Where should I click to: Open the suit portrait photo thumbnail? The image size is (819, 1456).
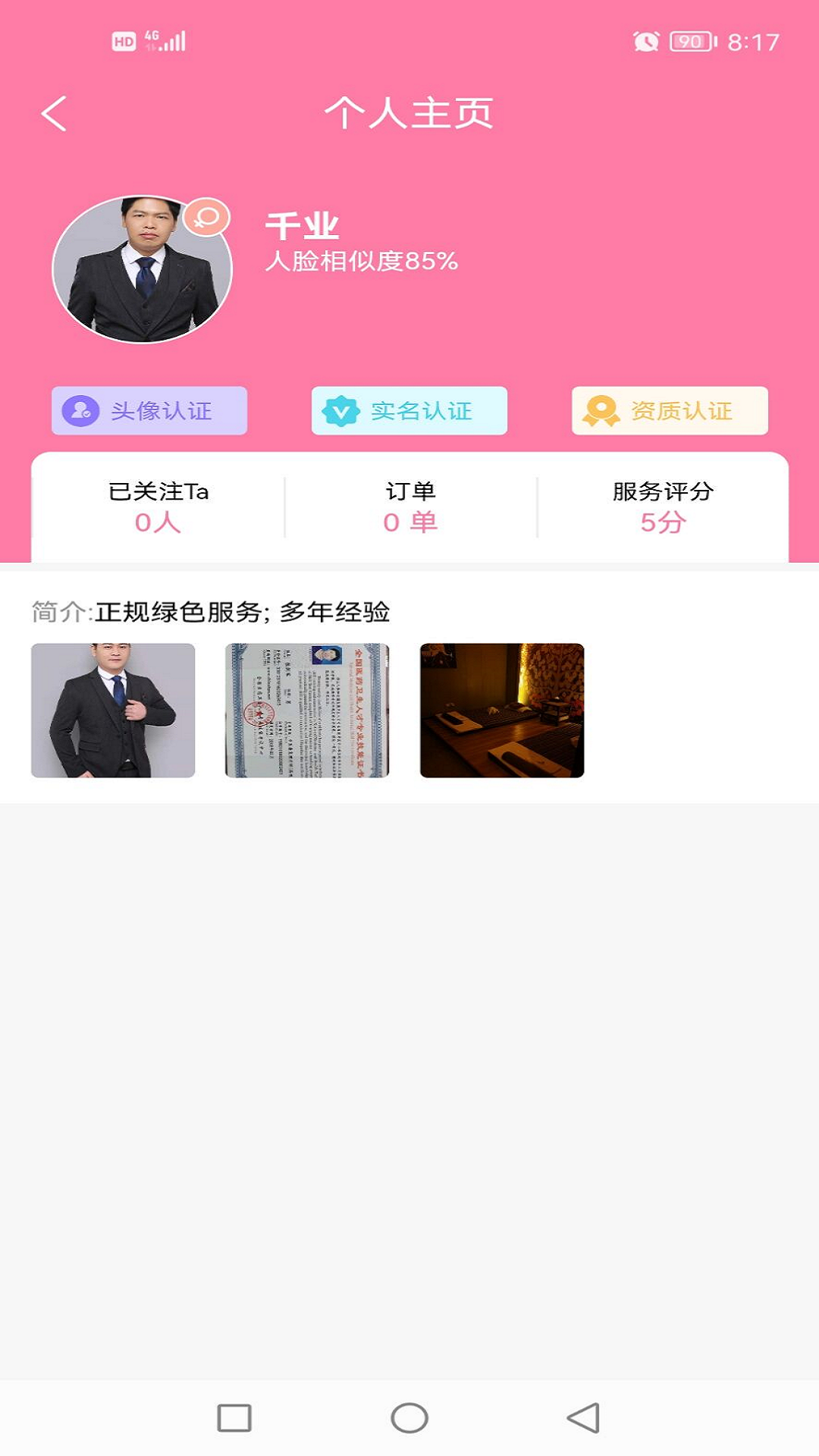pyautogui.click(x=113, y=711)
